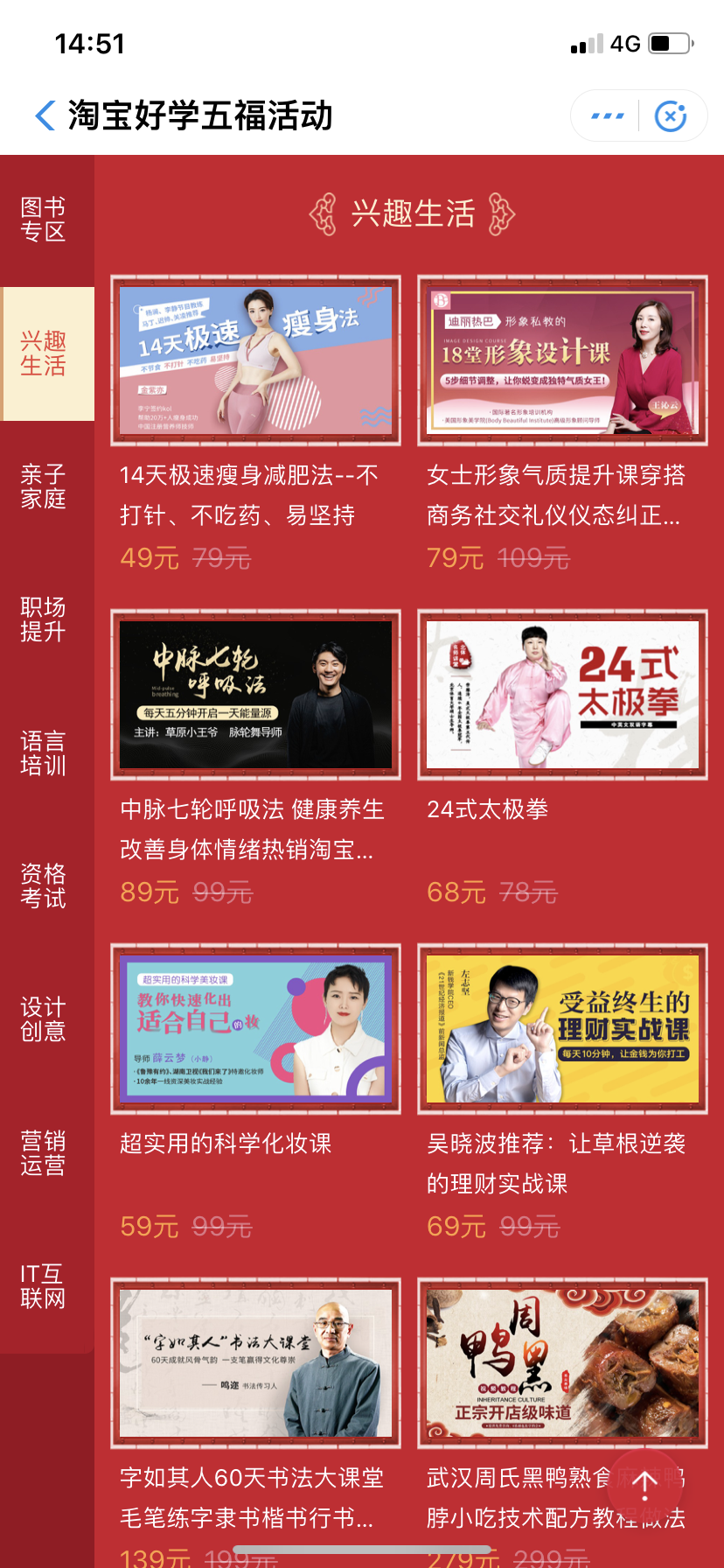This screenshot has height=1568, width=724.
Task: Switch to 设计创意 category
Action: point(44,1019)
